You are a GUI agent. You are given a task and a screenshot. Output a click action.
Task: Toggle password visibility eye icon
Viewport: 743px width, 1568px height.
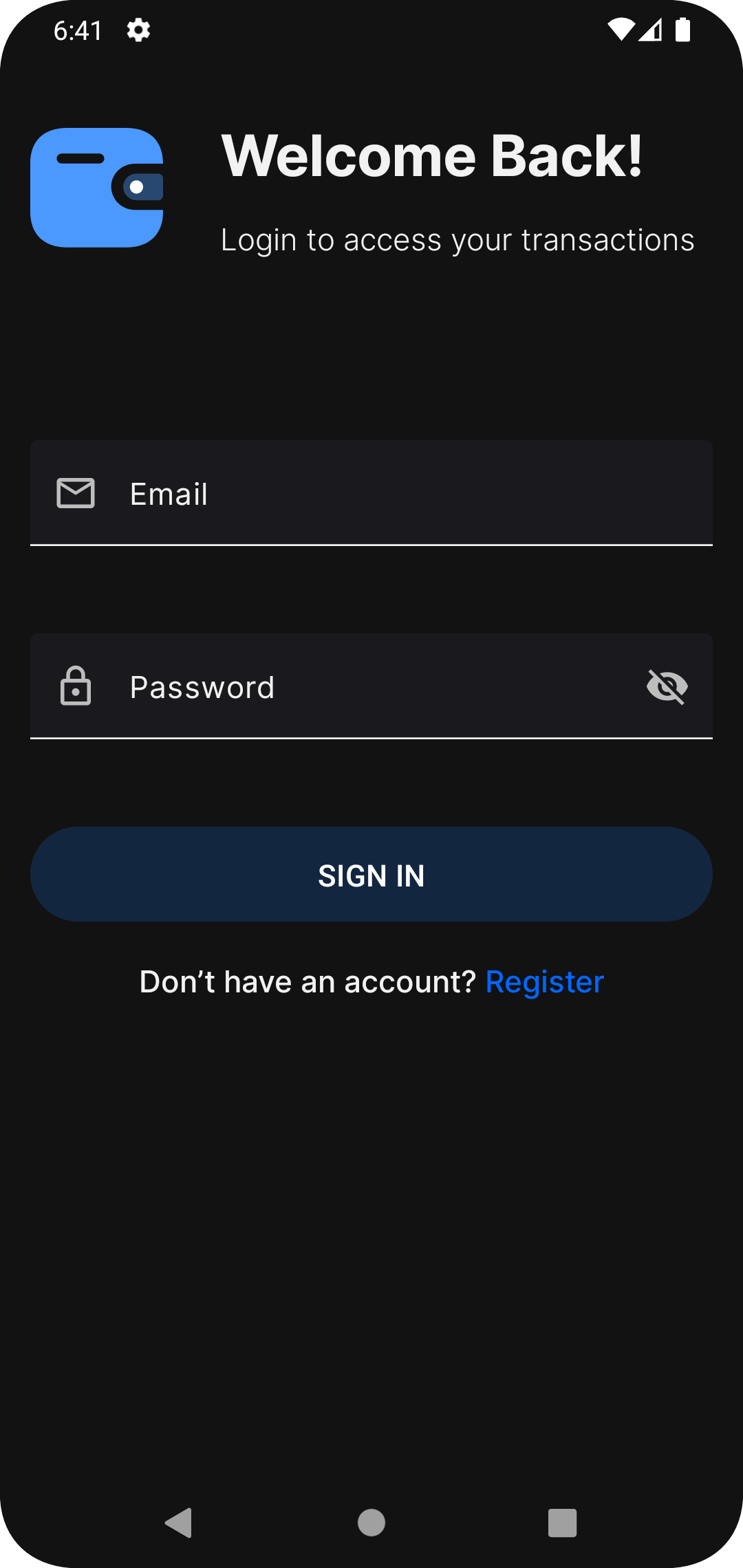(x=667, y=686)
